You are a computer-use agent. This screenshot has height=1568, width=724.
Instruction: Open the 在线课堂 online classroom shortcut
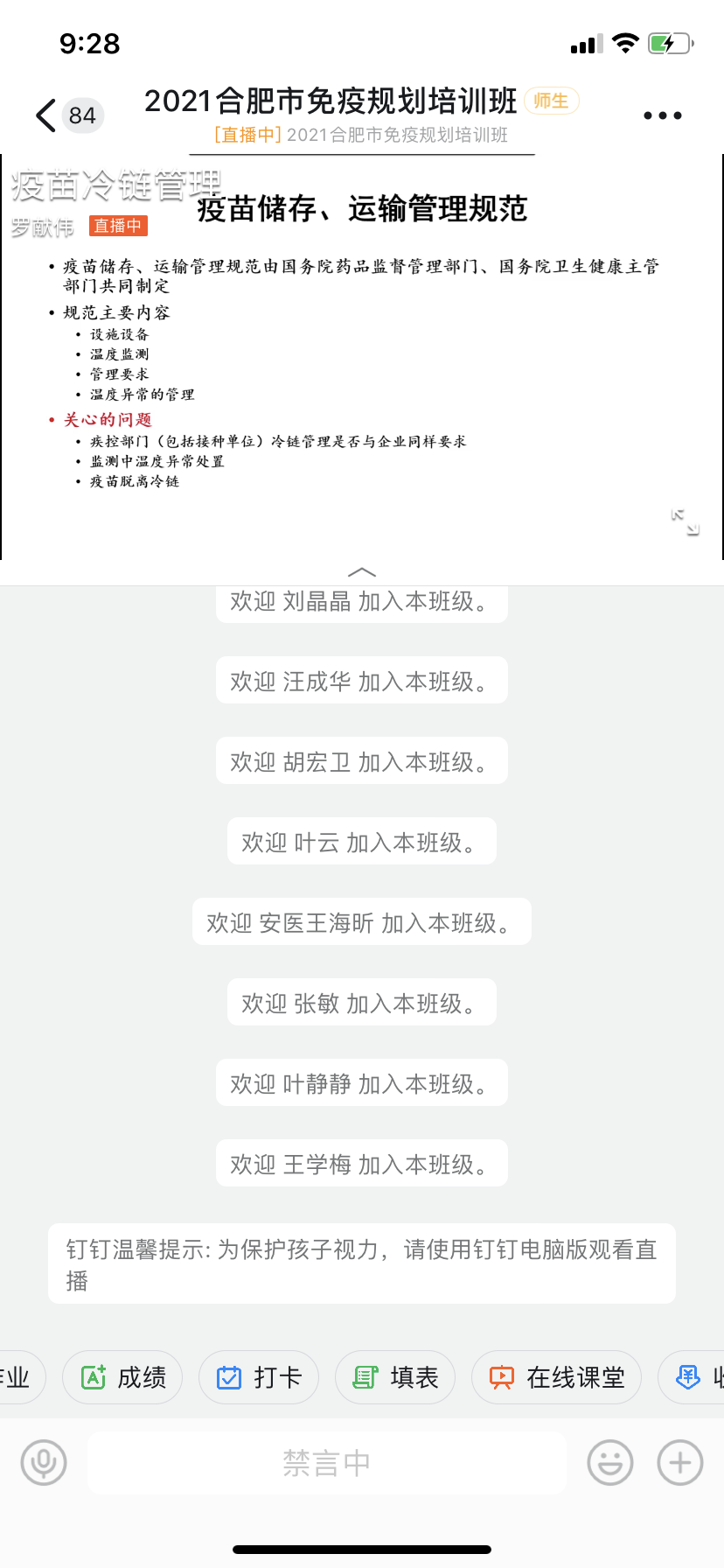pos(556,1377)
